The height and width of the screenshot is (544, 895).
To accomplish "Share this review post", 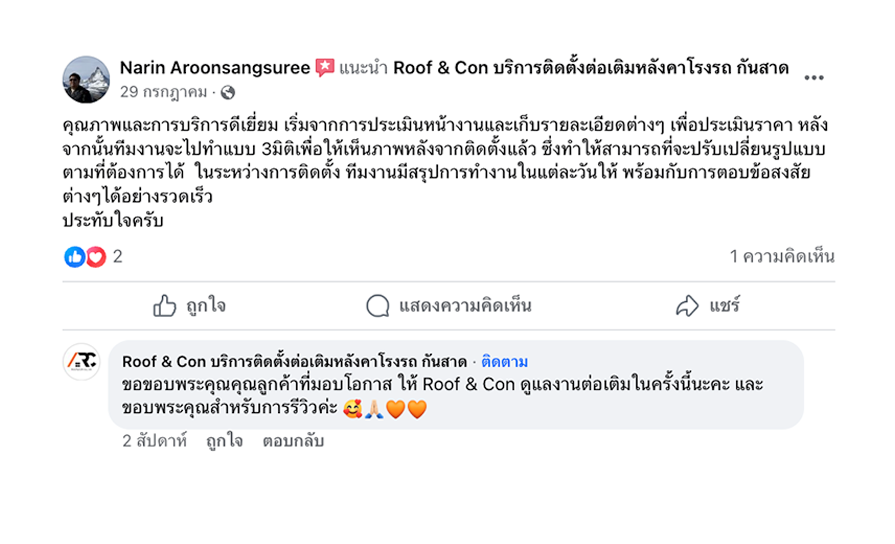I will 708,306.
